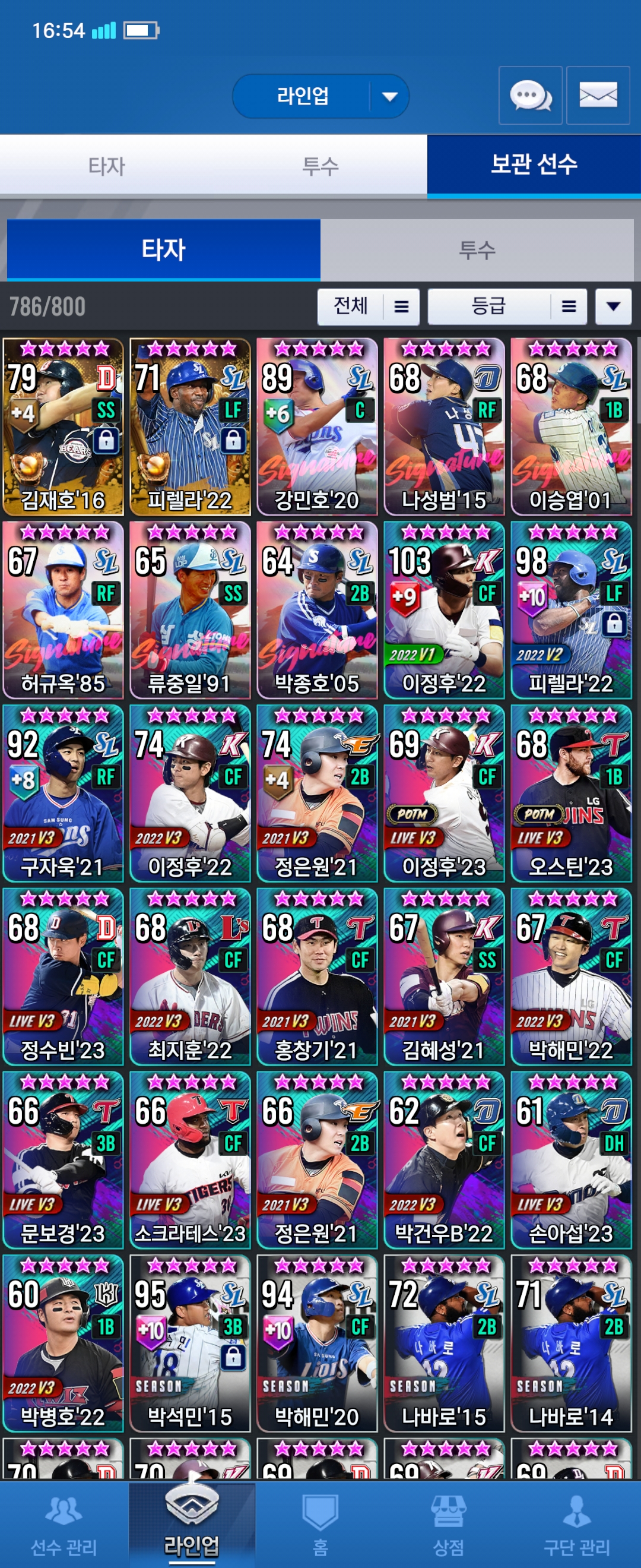
Task: Switch to the top 타자 tab
Action: [106, 166]
